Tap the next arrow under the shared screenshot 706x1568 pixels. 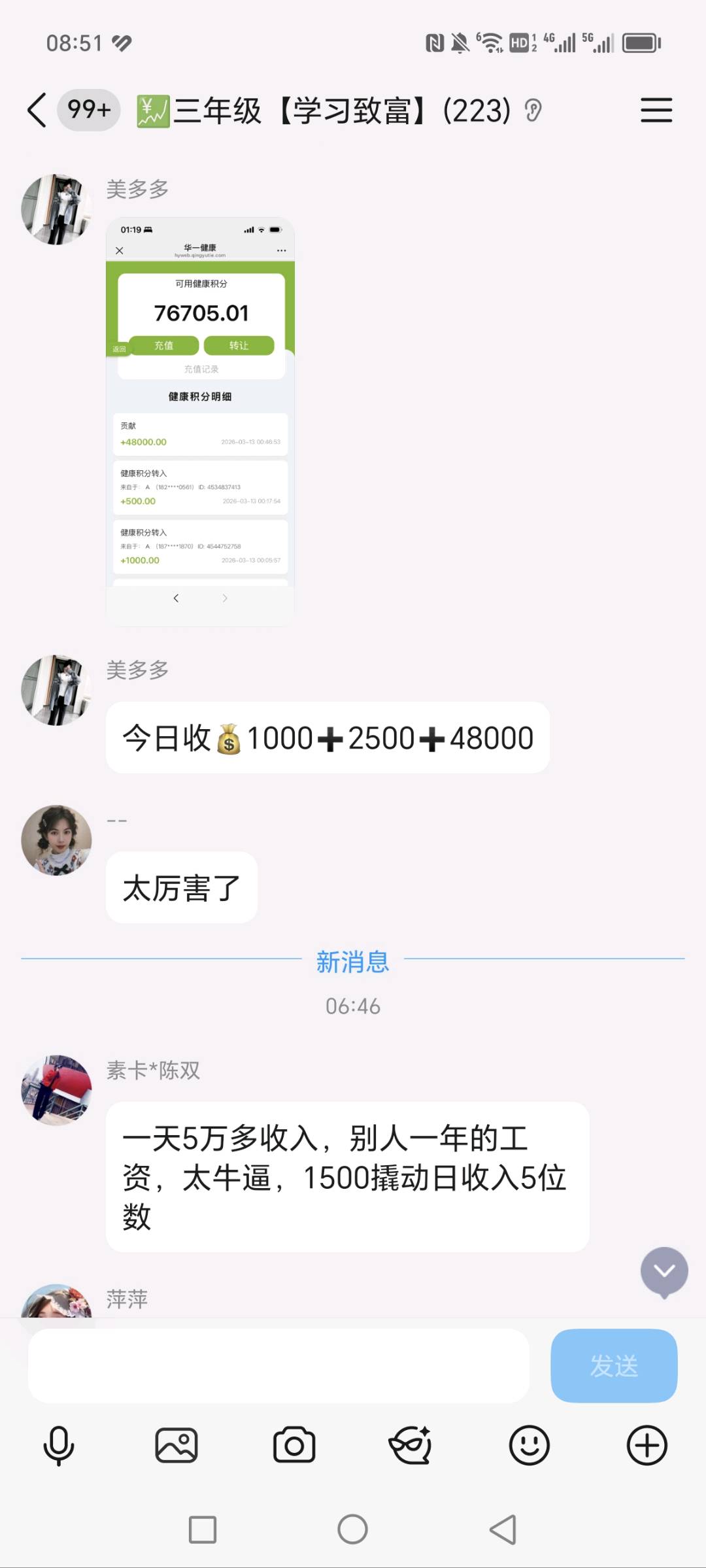tap(224, 597)
